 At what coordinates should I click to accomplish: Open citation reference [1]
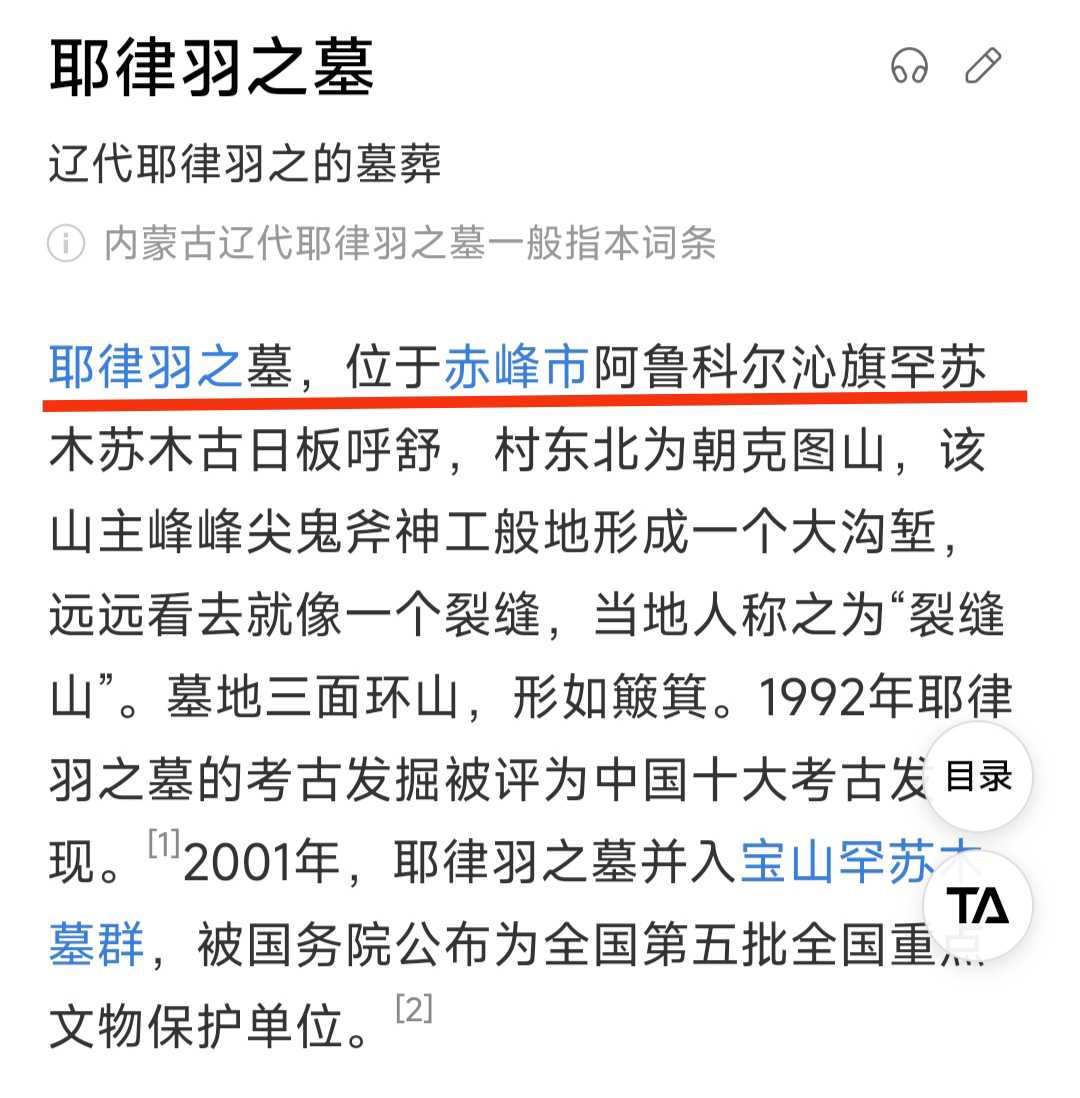163,845
